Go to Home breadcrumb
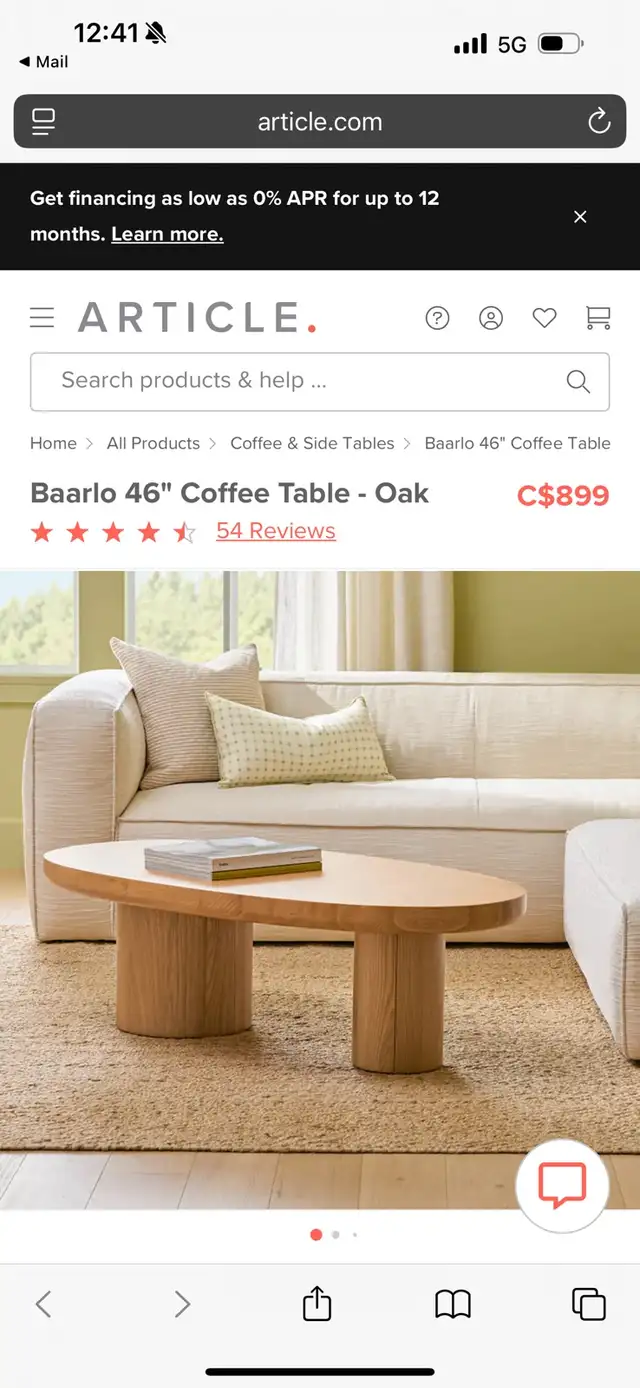The image size is (640, 1388). pyautogui.click(x=53, y=443)
